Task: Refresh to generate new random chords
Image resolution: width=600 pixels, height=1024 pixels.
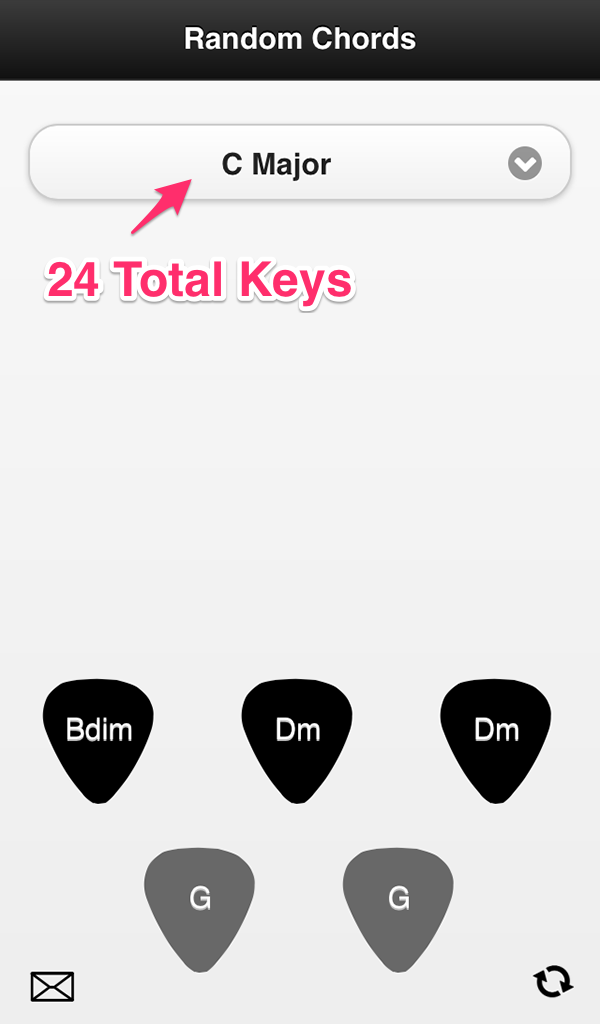Action: click(x=553, y=982)
